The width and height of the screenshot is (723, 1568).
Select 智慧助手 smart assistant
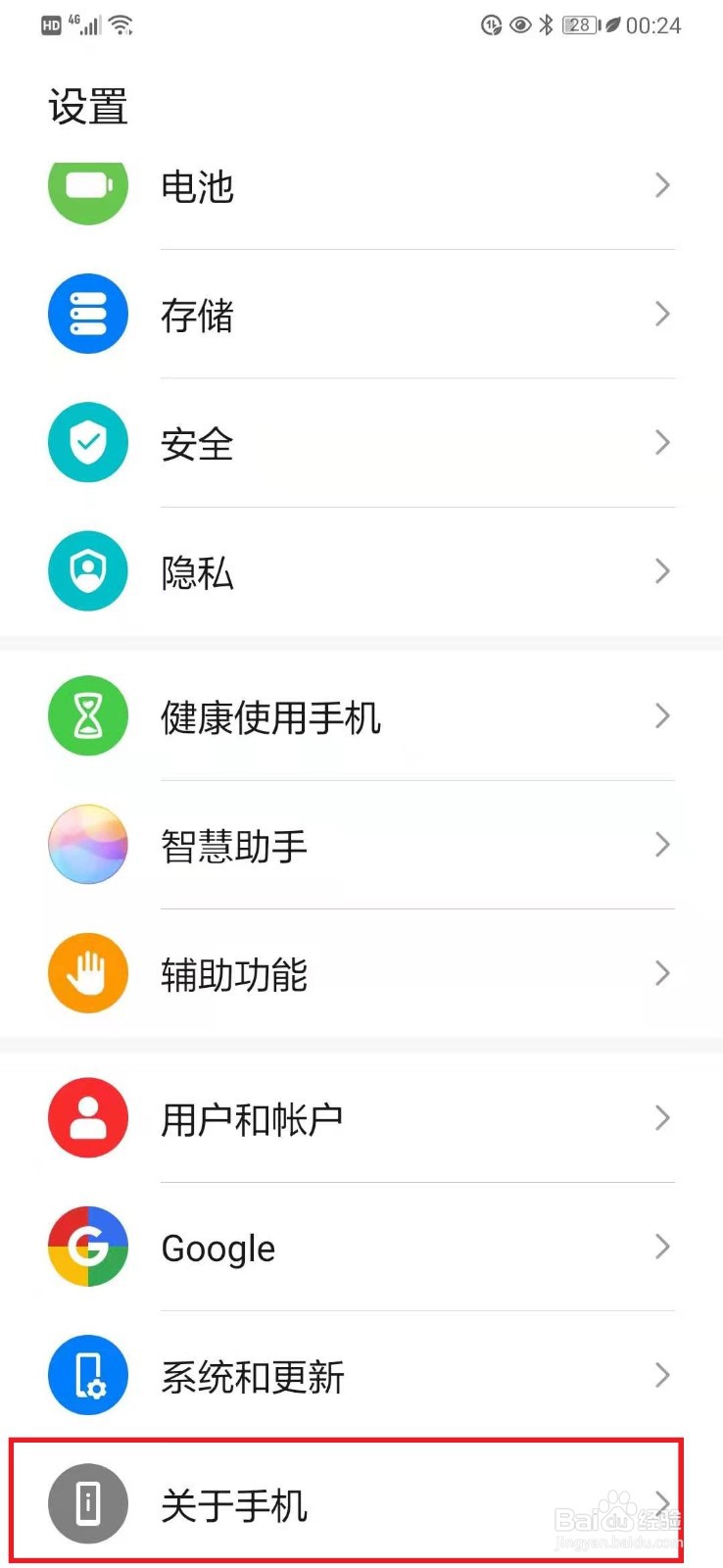(361, 845)
